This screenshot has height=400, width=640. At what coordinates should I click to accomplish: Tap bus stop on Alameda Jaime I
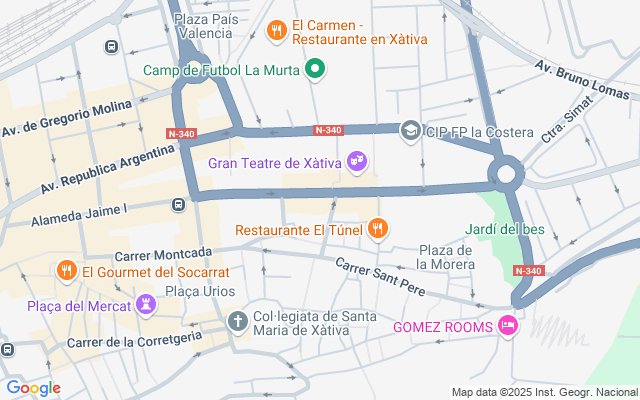click(x=178, y=205)
